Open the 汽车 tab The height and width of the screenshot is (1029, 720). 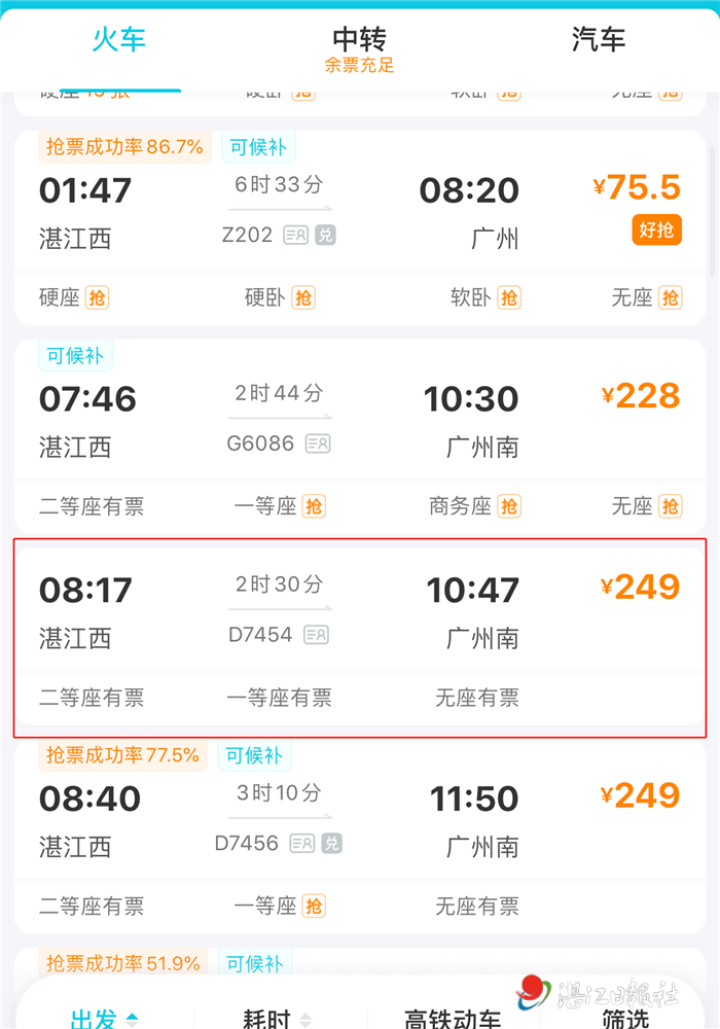[x=598, y=40]
